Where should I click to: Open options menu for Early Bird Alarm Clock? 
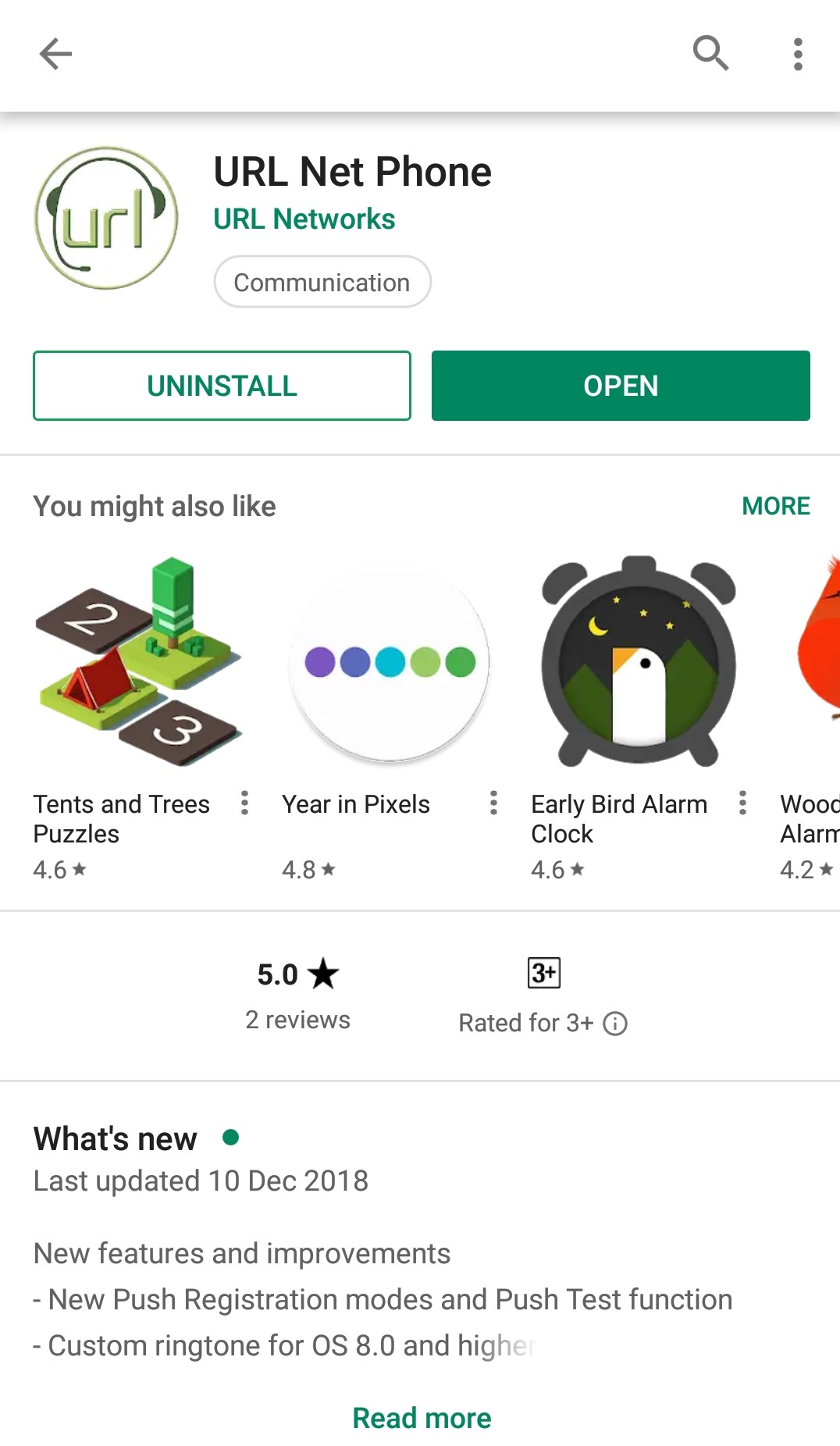742,803
